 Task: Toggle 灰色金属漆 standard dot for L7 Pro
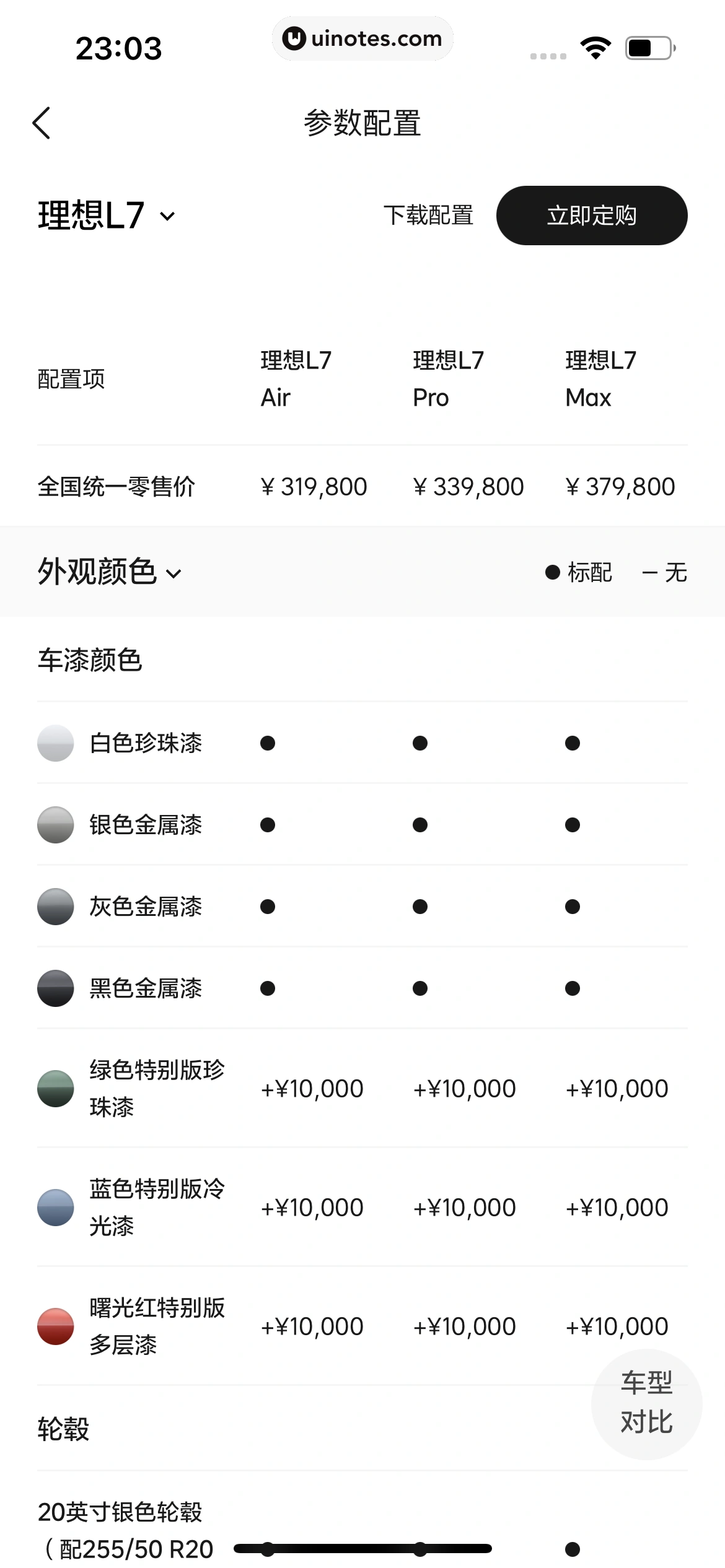click(420, 907)
